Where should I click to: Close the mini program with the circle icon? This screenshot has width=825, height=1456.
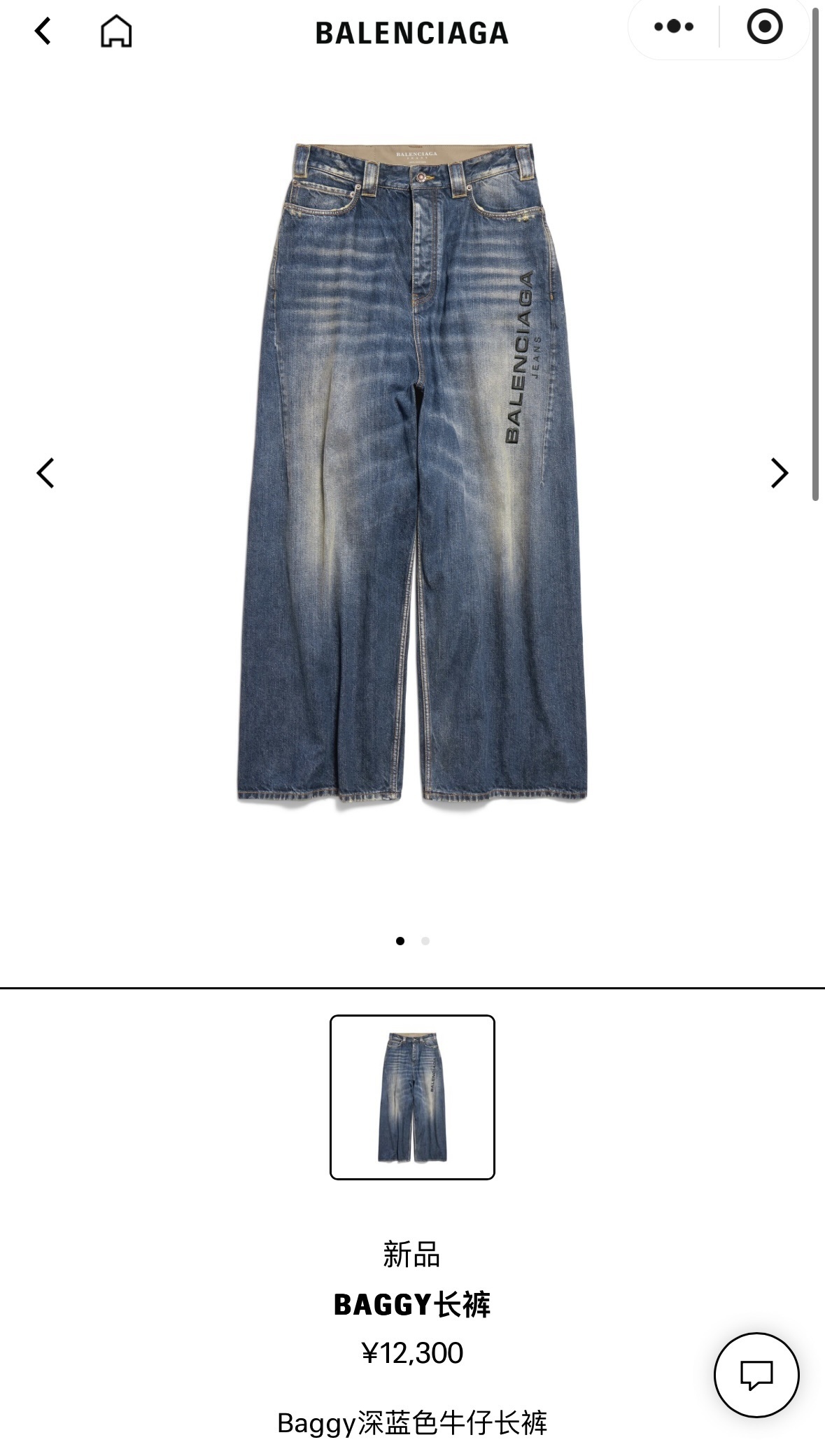point(764,27)
